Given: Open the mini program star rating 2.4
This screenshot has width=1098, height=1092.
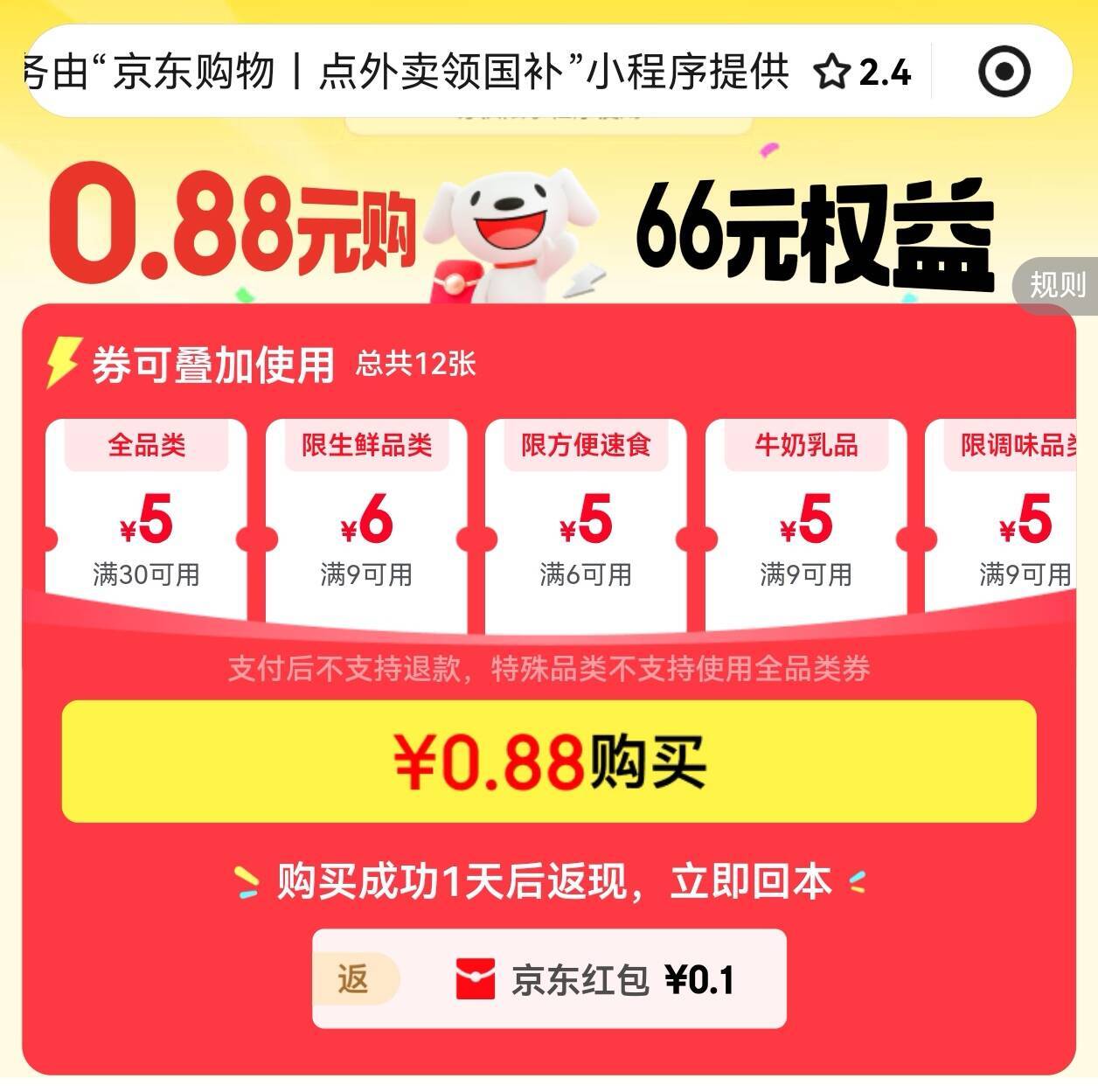Looking at the screenshot, I should pyautogui.click(x=864, y=72).
